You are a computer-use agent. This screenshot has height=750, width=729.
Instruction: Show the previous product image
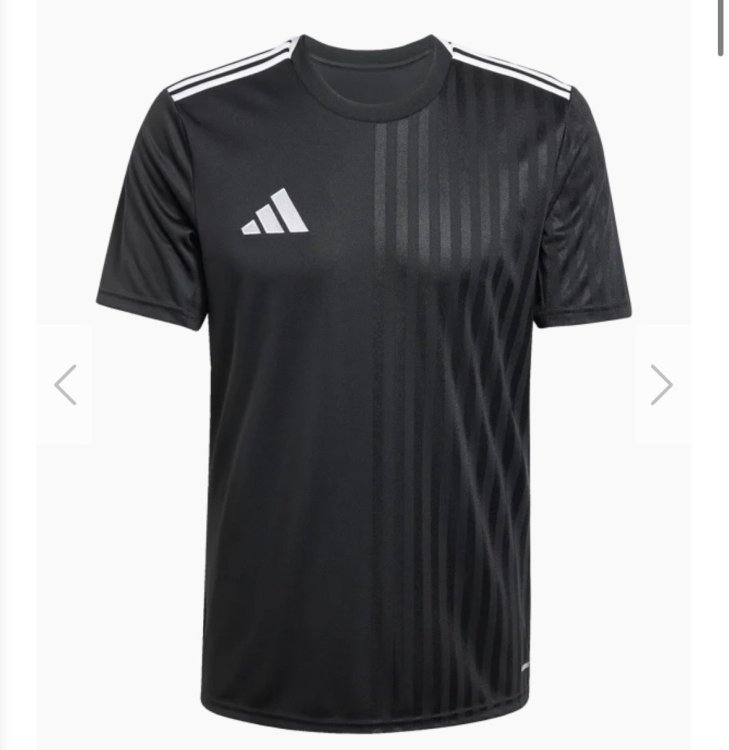point(65,385)
